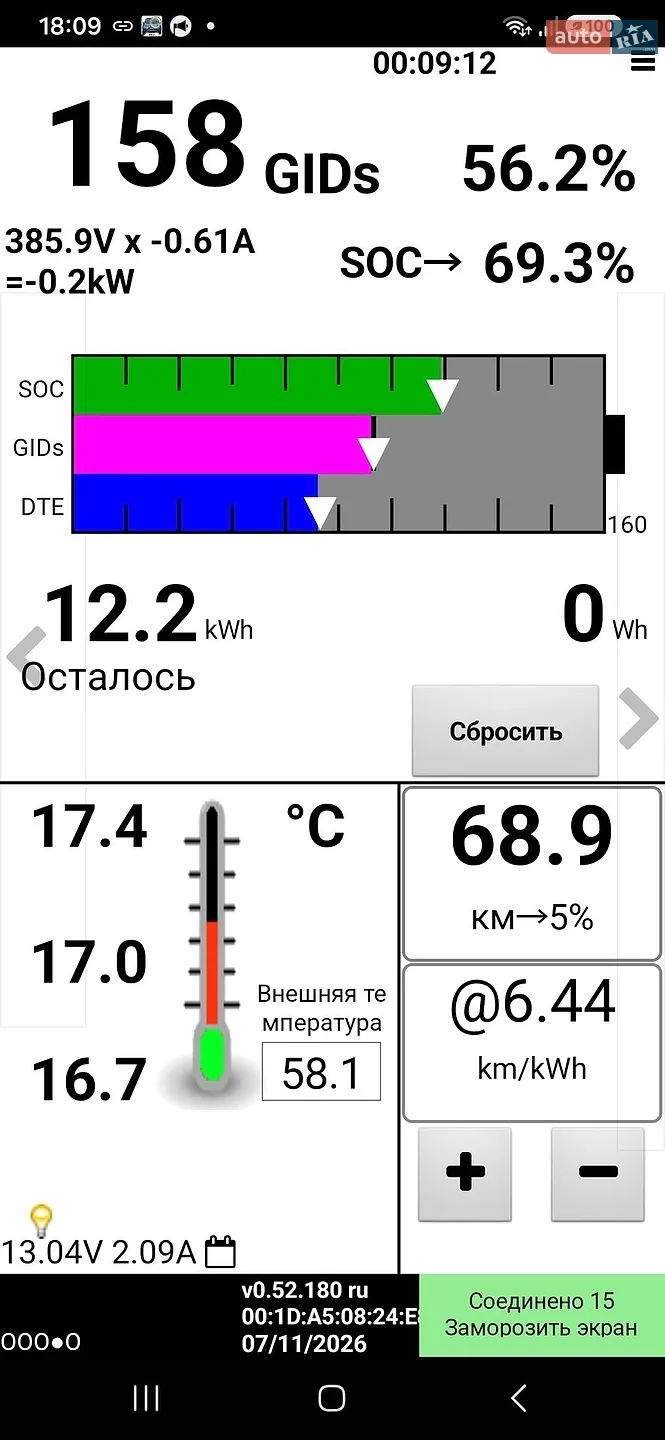Tap the system back button
665x1440 pixels.
pos(518,1398)
